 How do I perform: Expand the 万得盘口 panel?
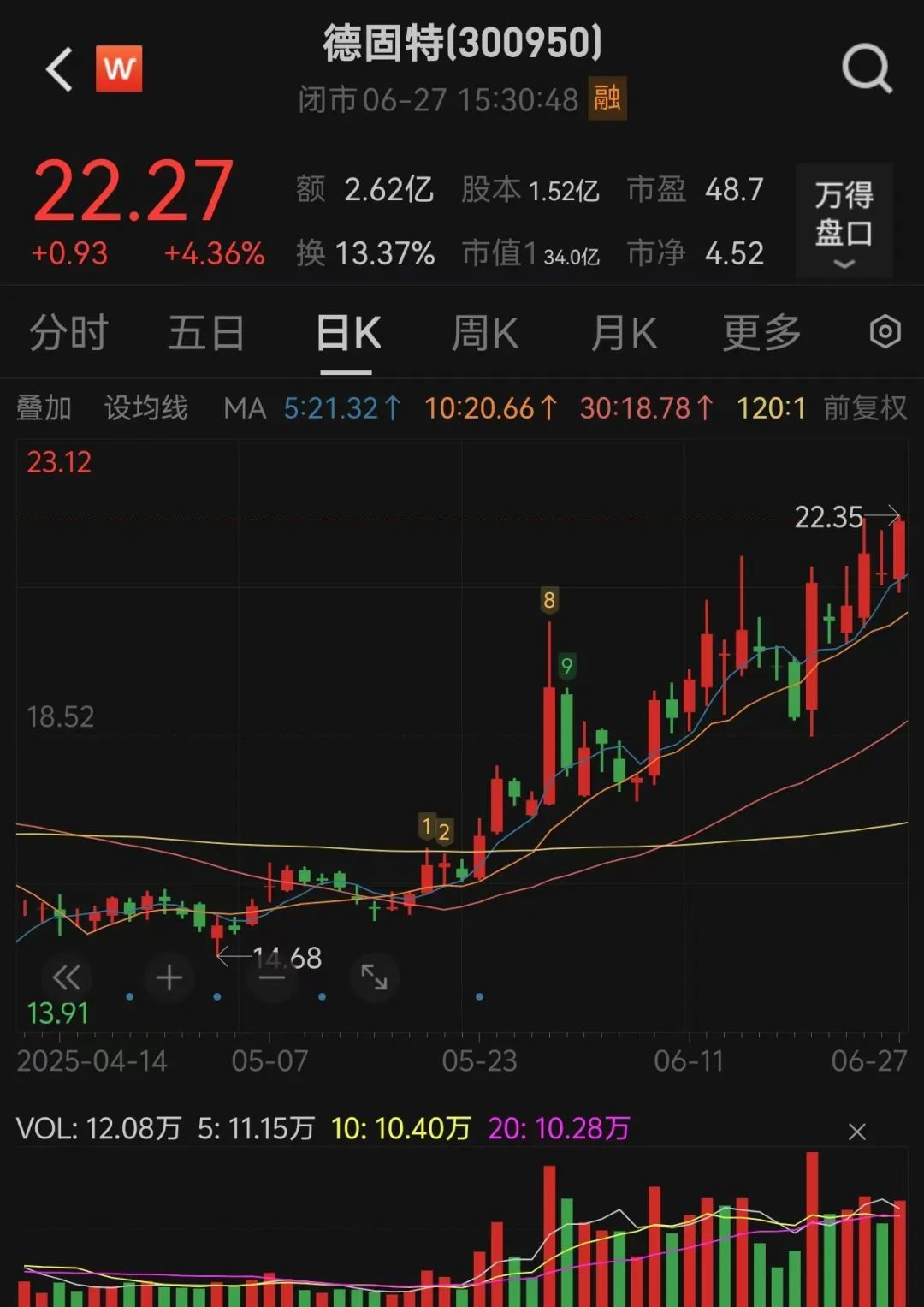click(x=844, y=221)
